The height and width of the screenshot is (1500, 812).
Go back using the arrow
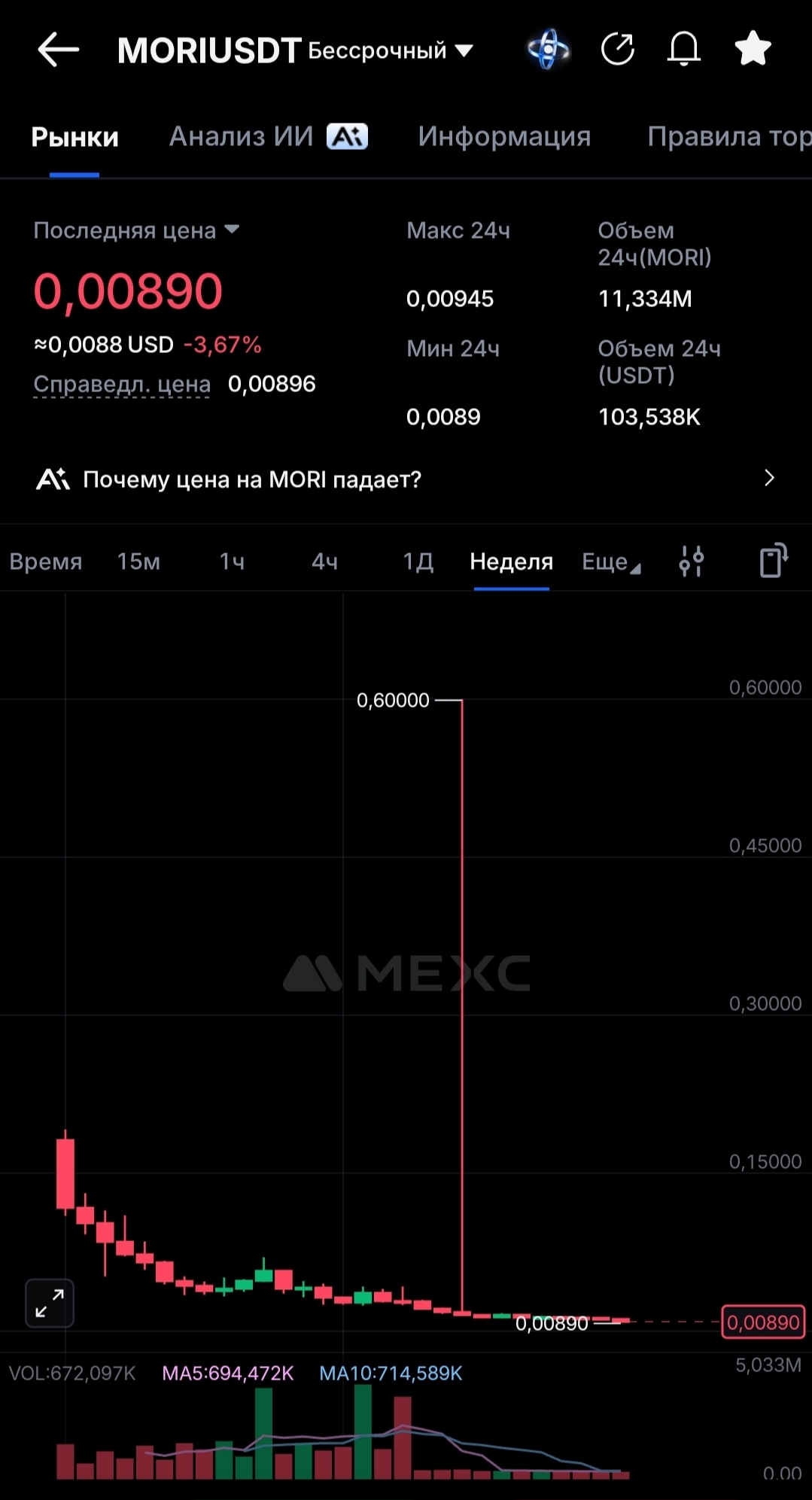pos(58,50)
